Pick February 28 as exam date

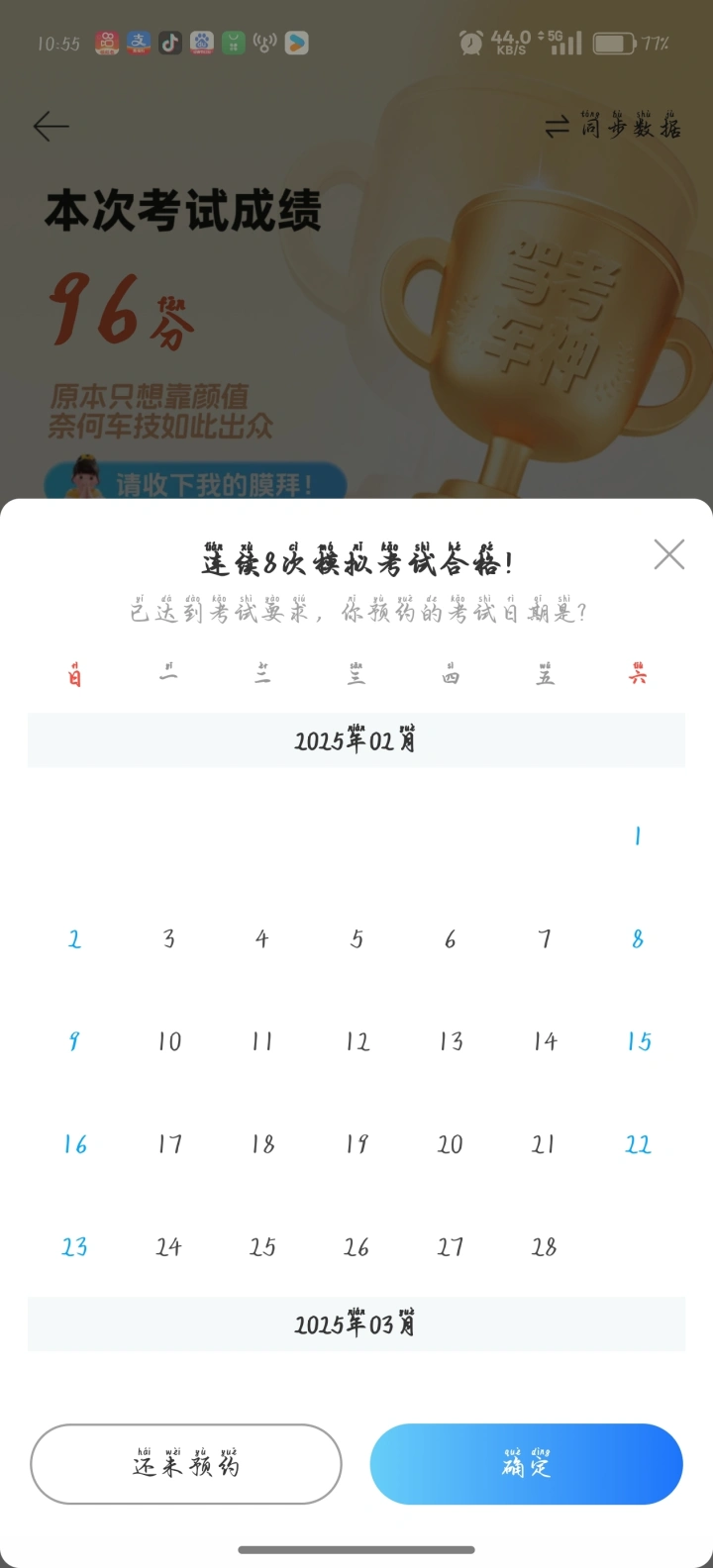click(x=545, y=1247)
